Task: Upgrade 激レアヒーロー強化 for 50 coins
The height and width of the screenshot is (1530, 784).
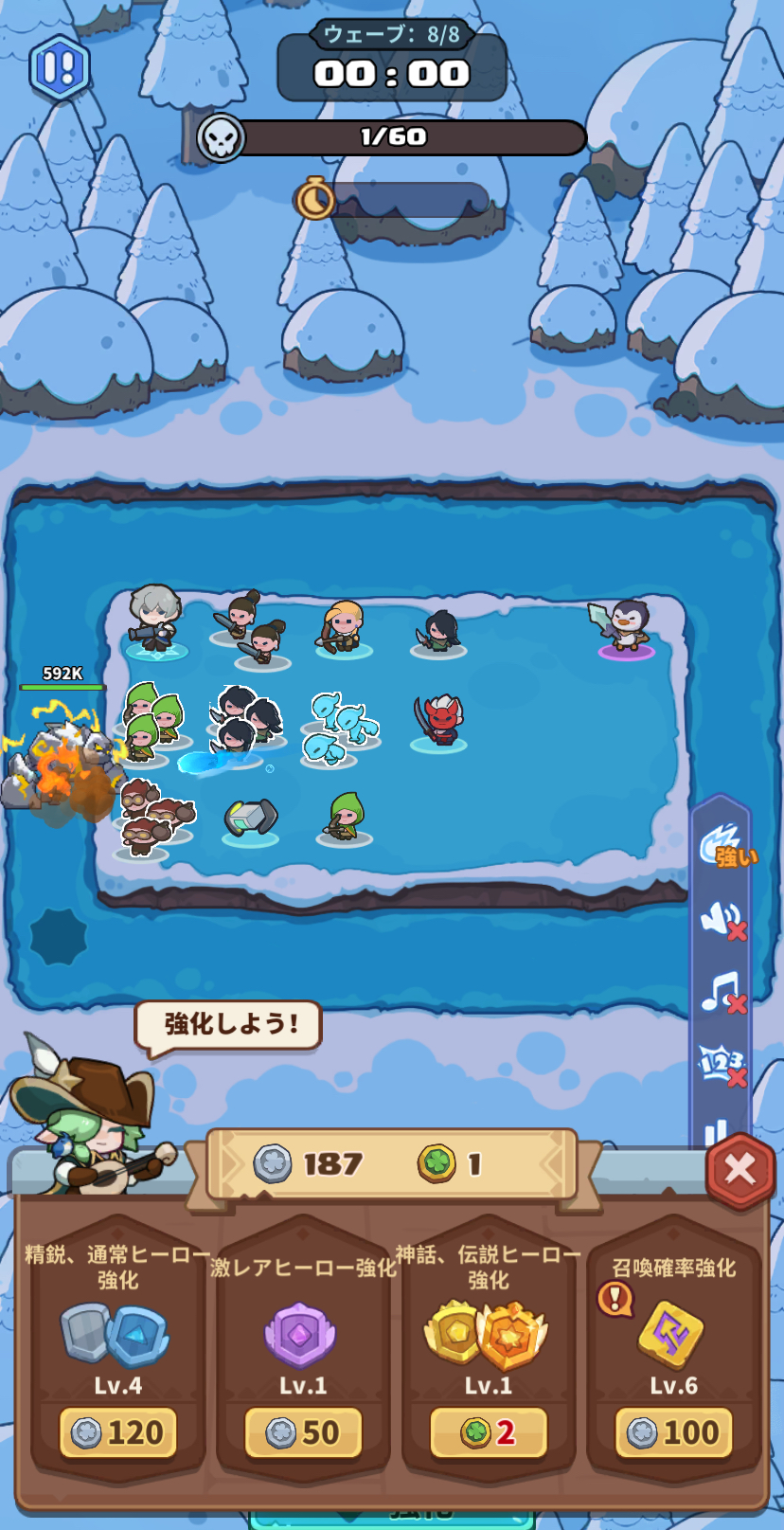Action: click(x=303, y=1431)
